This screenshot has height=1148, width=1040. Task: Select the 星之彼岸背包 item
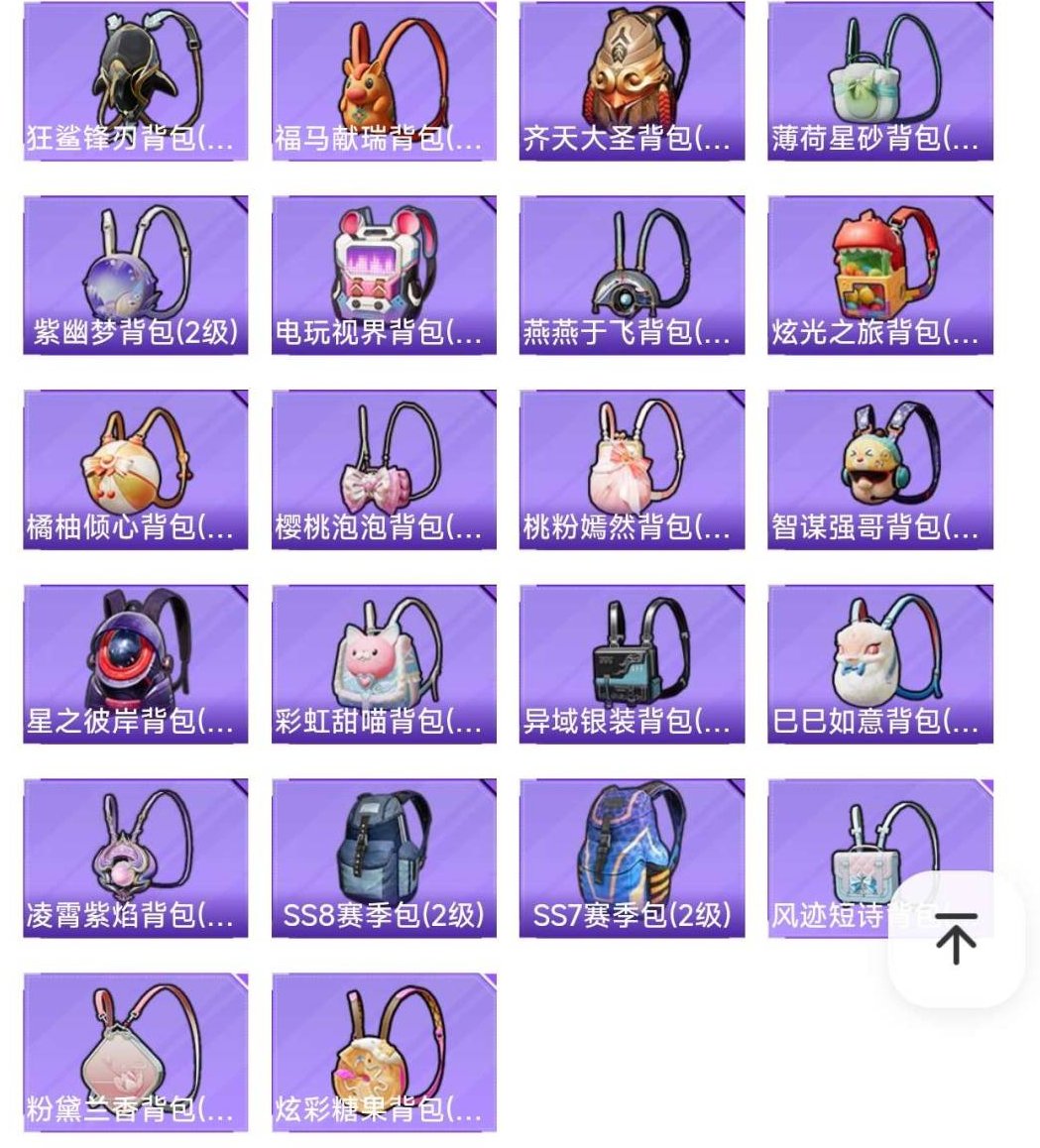(136, 664)
